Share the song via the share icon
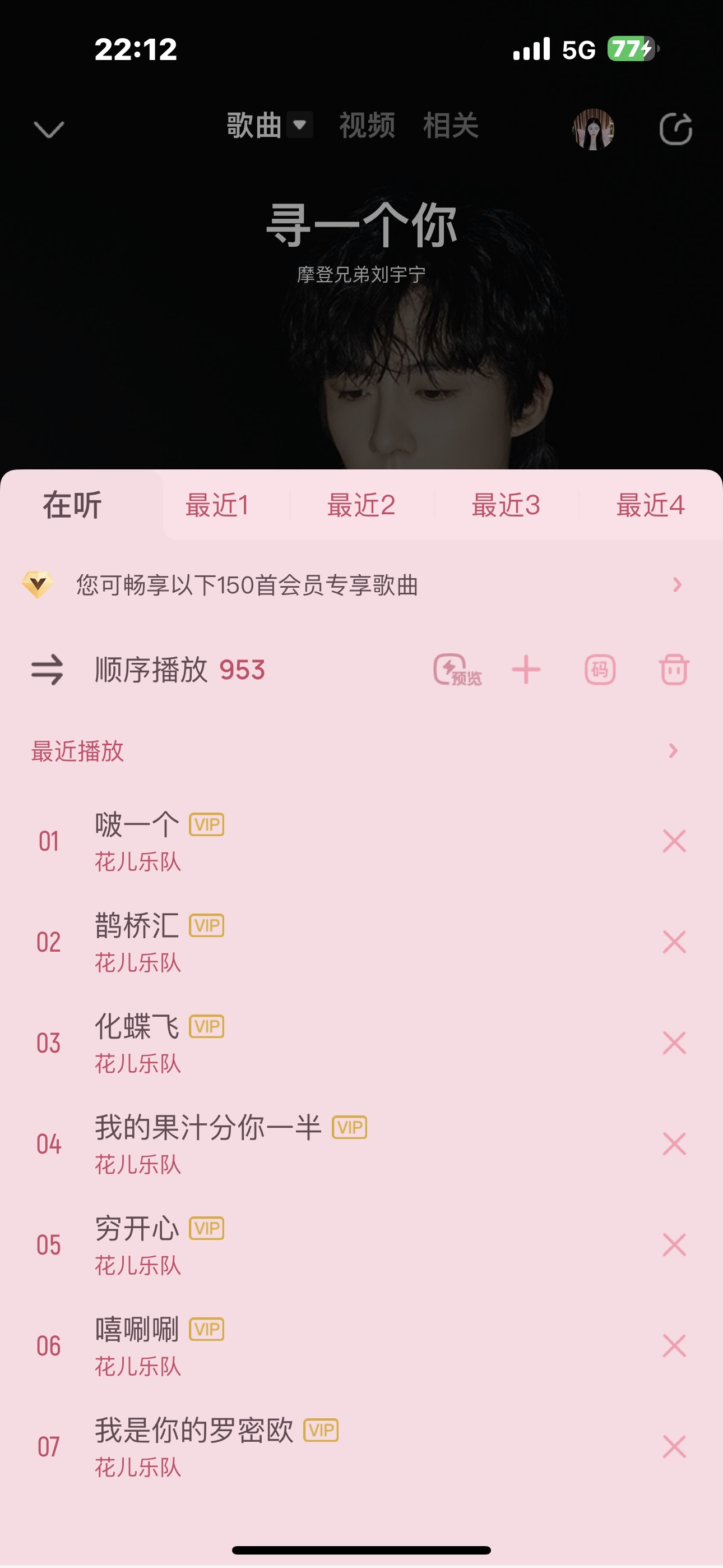Image resolution: width=723 pixels, height=1568 pixels. pos(675,129)
